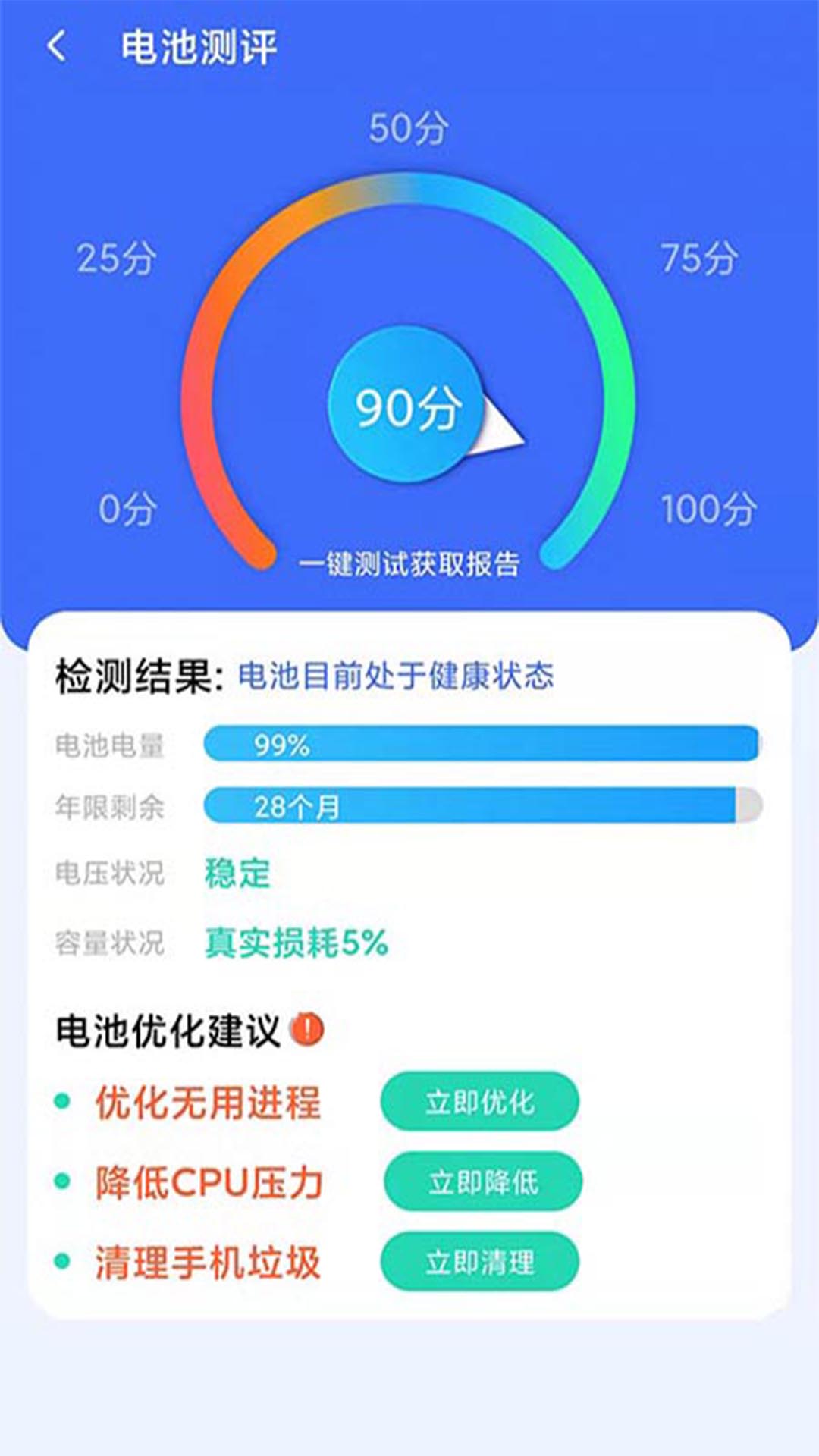The width and height of the screenshot is (819, 1456).
Task: Tap the 立即优化 button
Action: coord(480,1101)
